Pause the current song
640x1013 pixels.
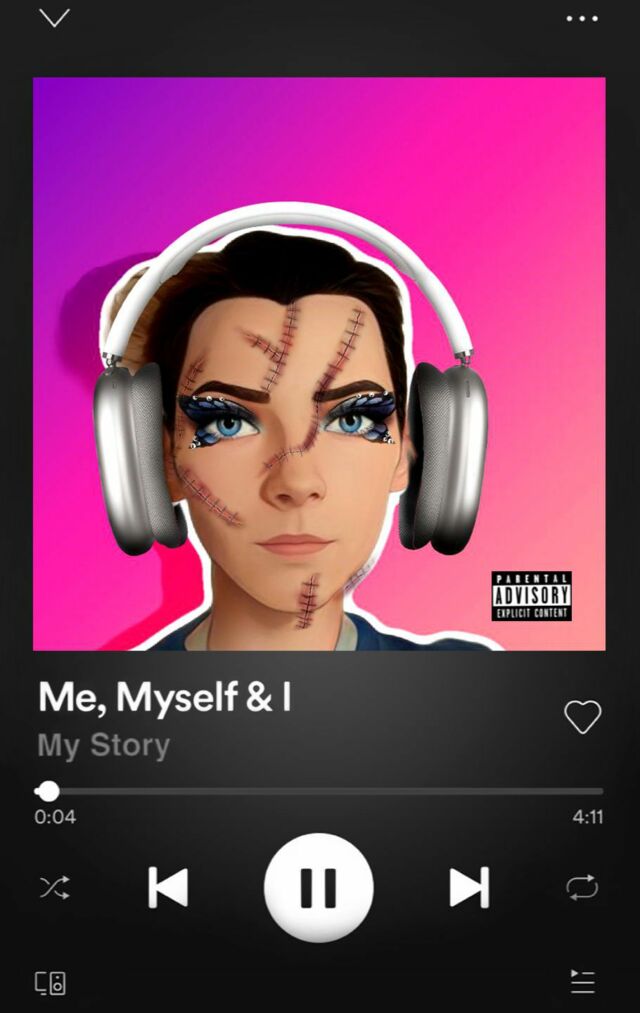(319, 887)
